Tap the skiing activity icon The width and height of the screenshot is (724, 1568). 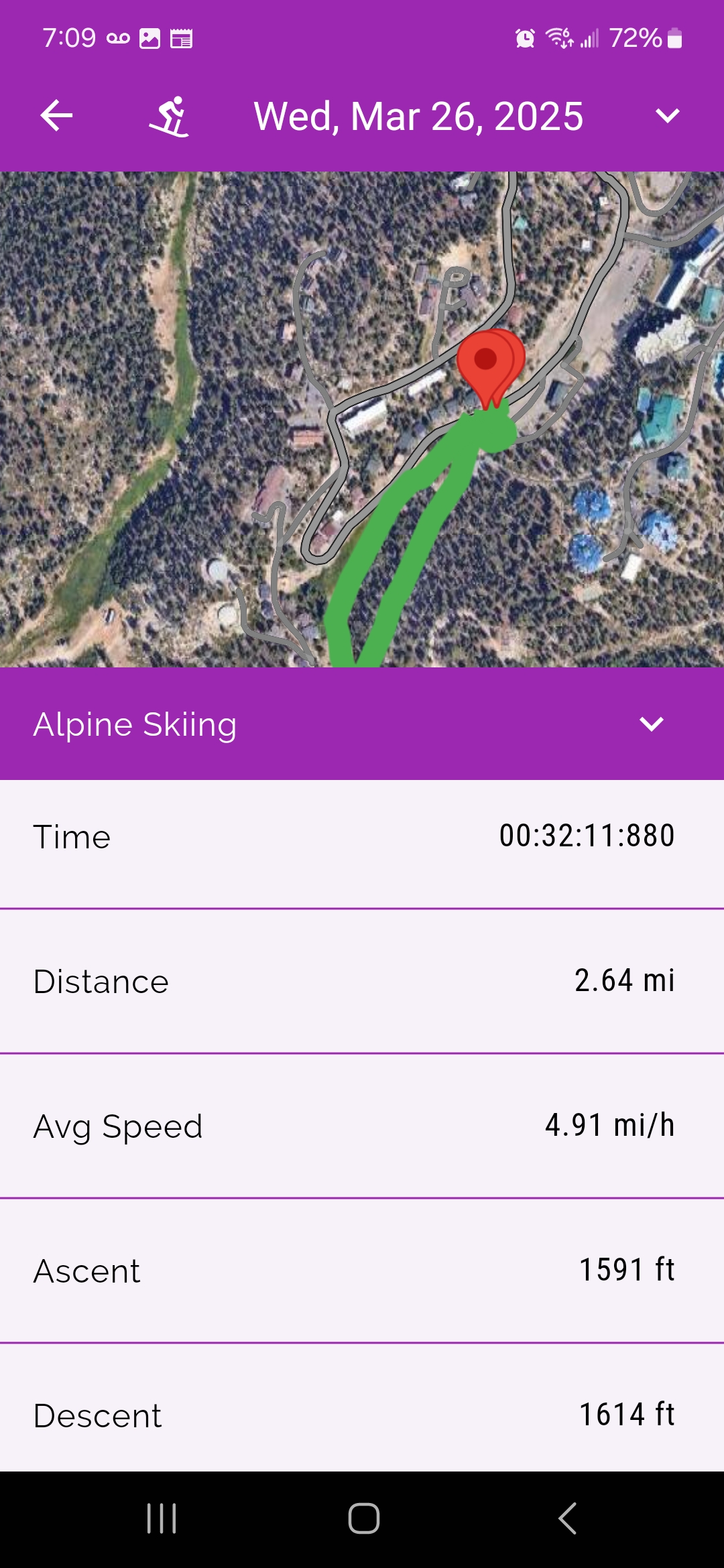click(x=169, y=117)
